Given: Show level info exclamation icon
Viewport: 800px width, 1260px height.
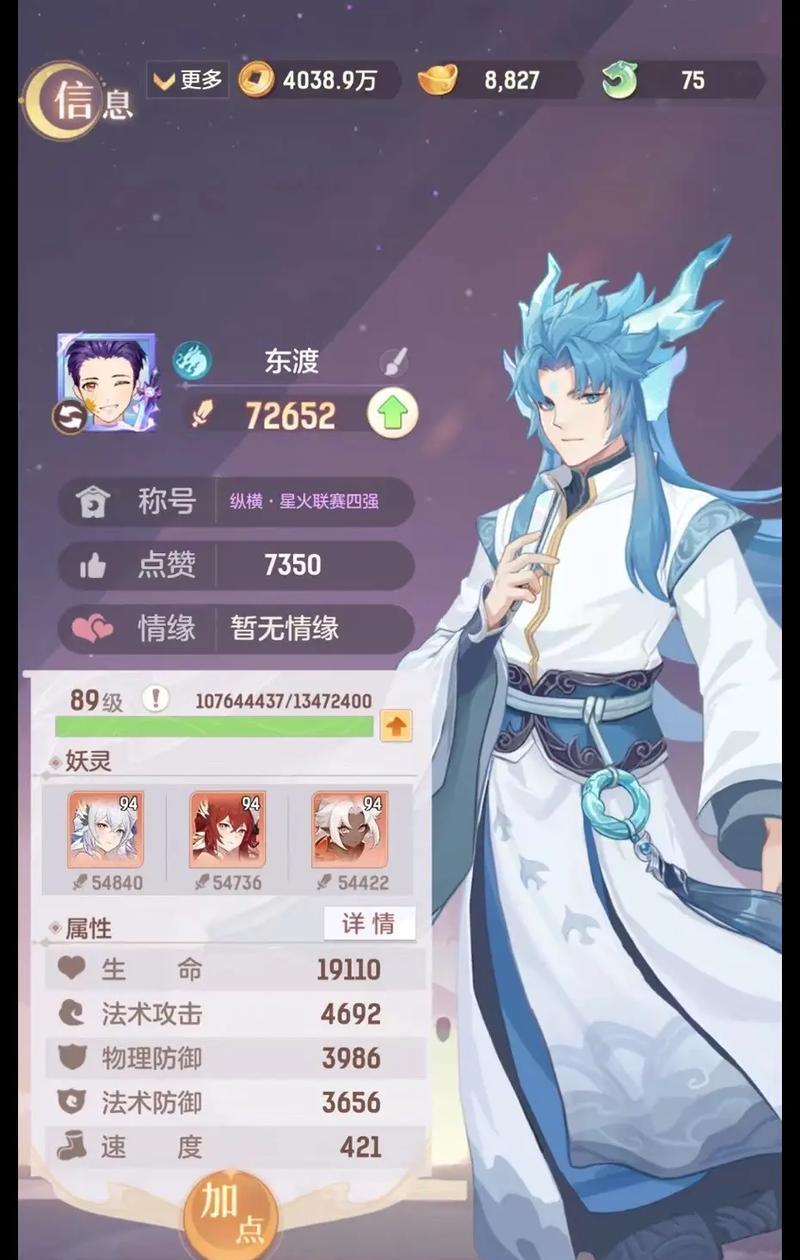Looking at the screenshot, I should pyautogui.click(x=155, y=699).
